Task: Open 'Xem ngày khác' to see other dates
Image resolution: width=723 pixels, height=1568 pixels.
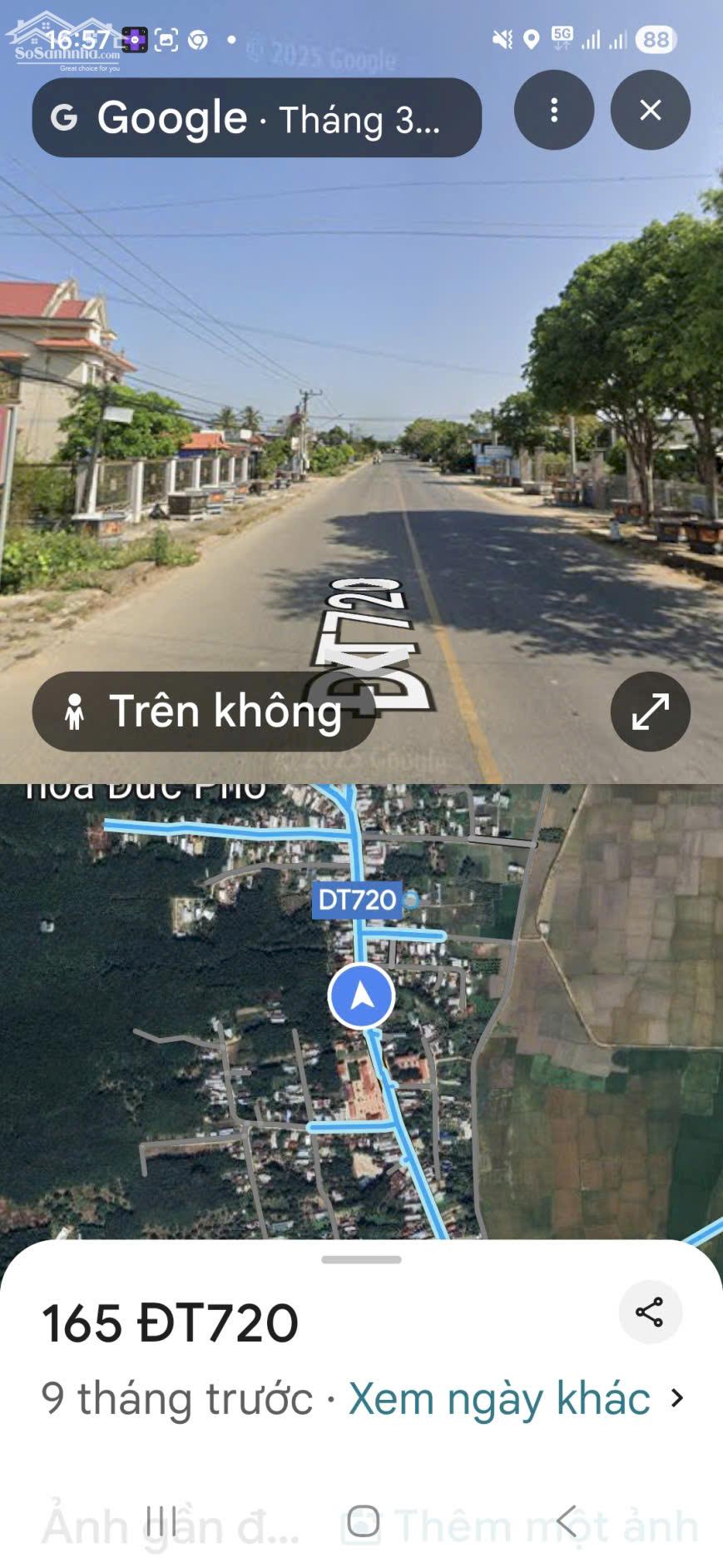Action: (x=515, y=1398)
